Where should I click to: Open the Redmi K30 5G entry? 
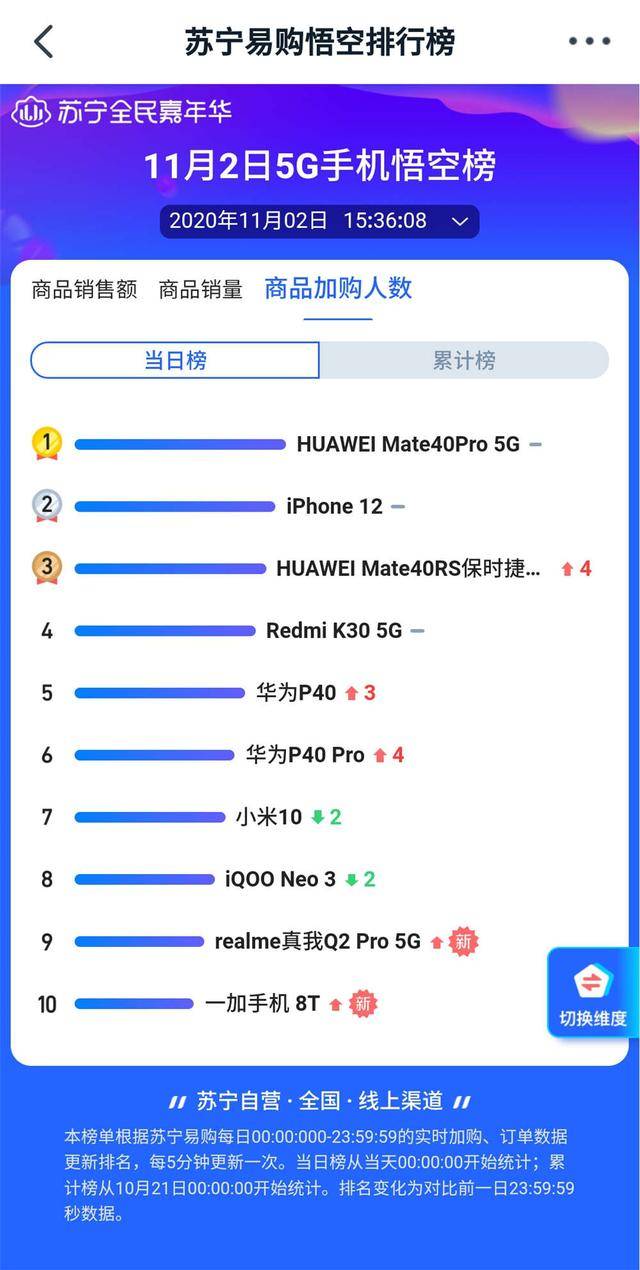333,631
